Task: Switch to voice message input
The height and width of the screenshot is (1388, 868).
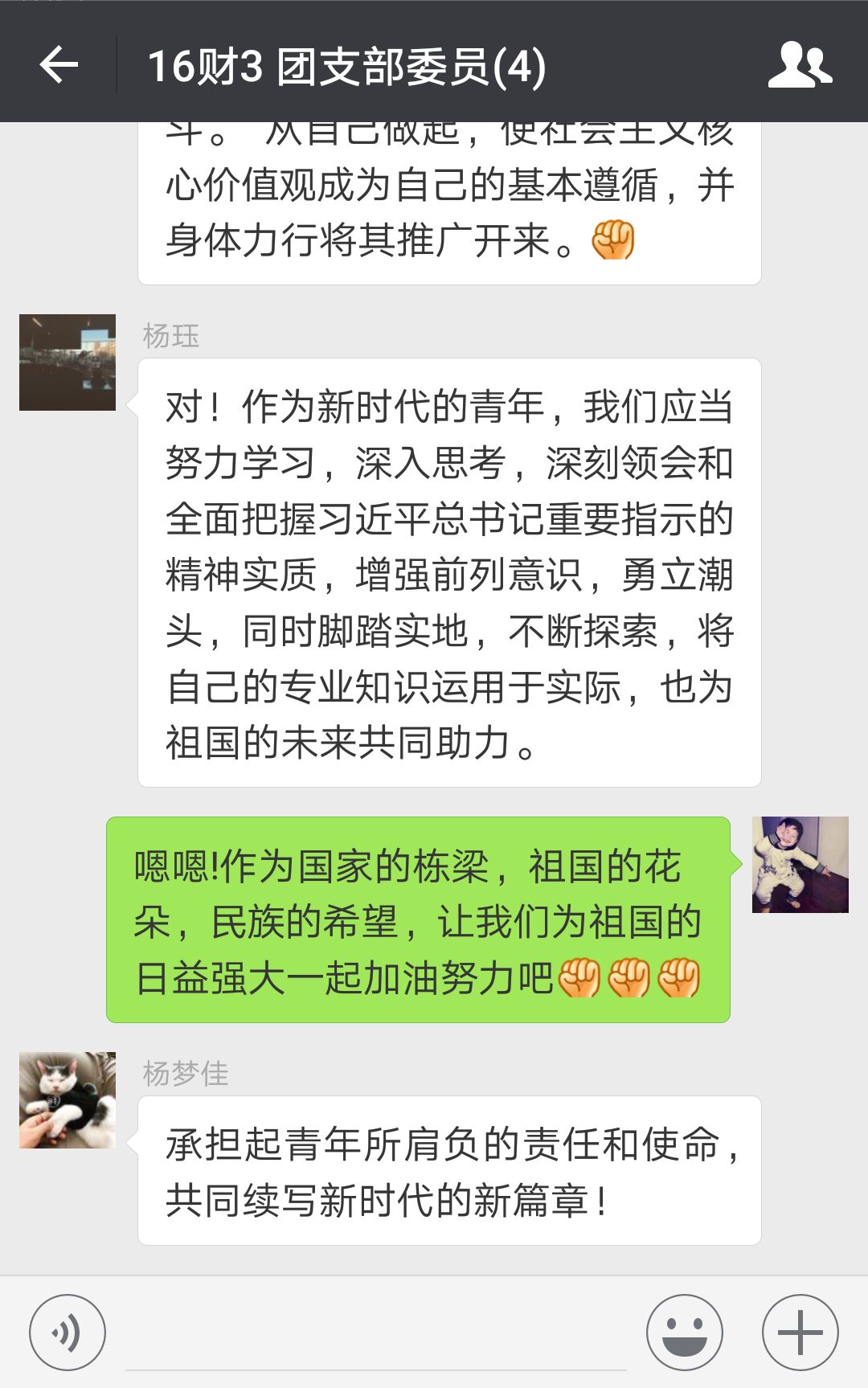Action: (68, 1333)
